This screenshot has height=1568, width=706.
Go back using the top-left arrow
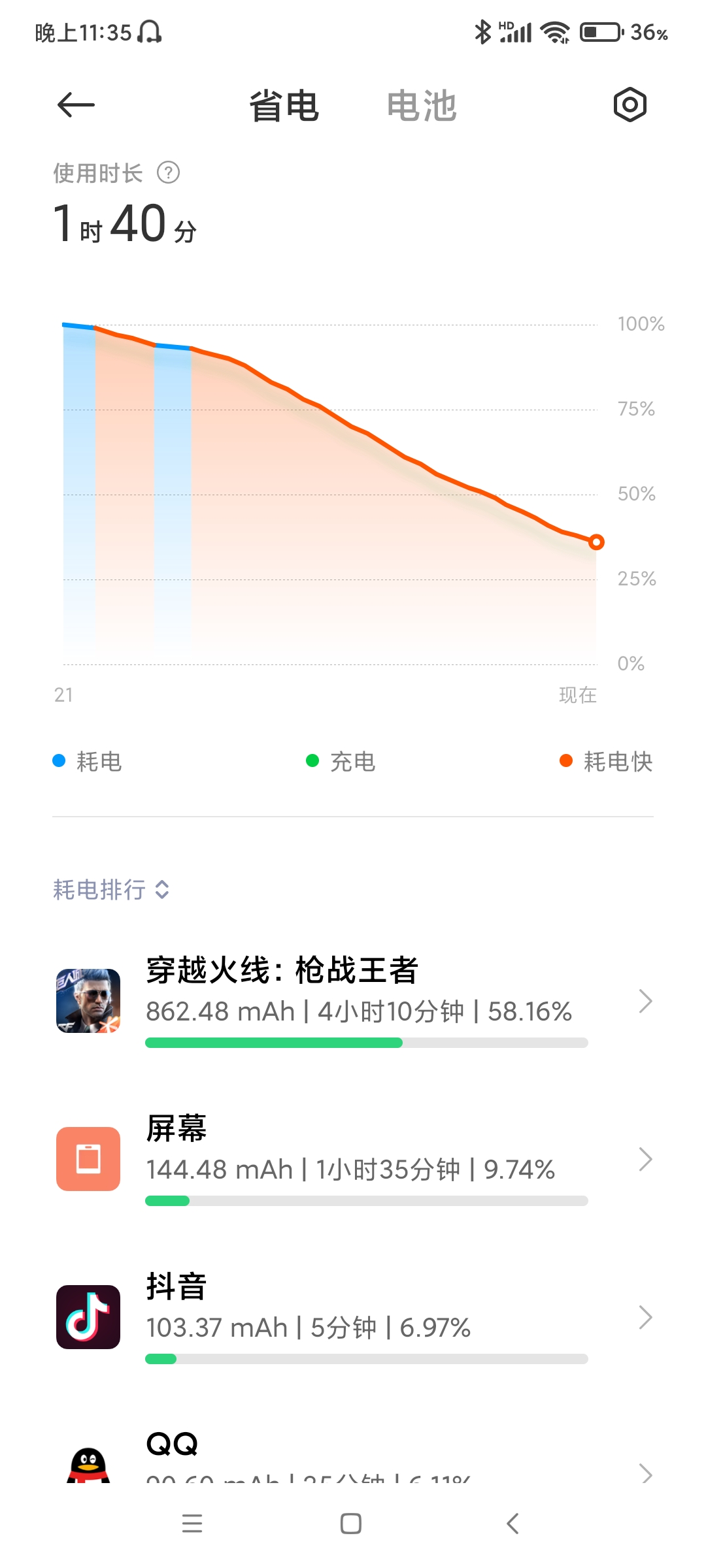(76, 105)
